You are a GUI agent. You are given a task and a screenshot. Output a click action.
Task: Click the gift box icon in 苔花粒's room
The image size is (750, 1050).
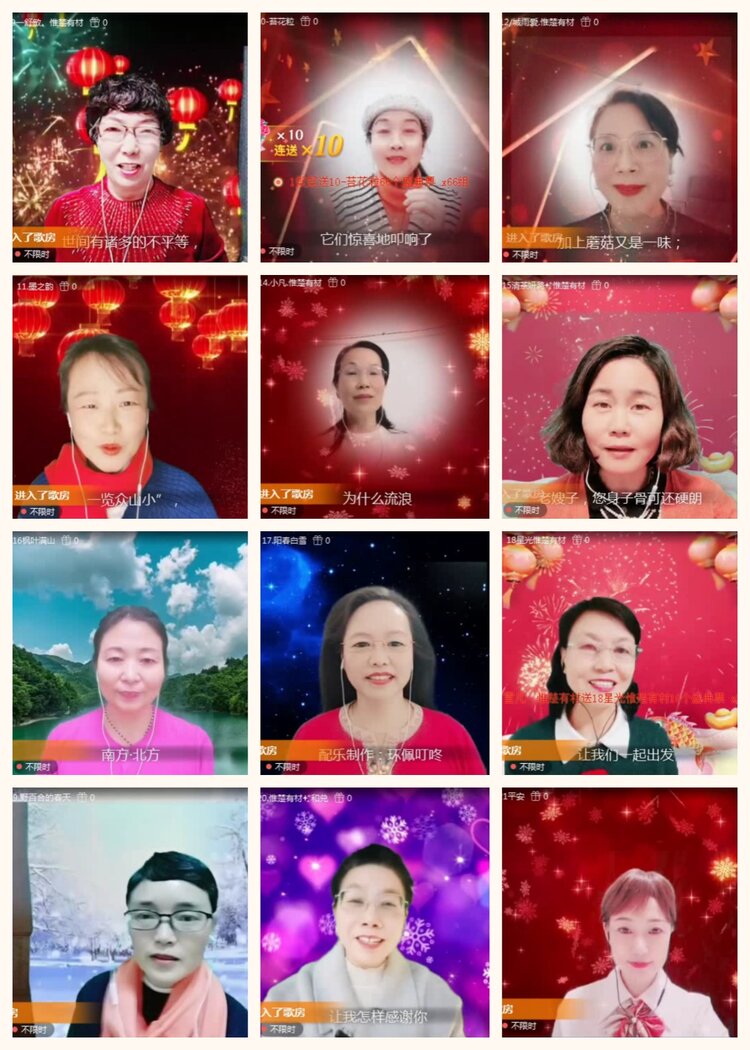pyautogui.click(x=305, y=21)
